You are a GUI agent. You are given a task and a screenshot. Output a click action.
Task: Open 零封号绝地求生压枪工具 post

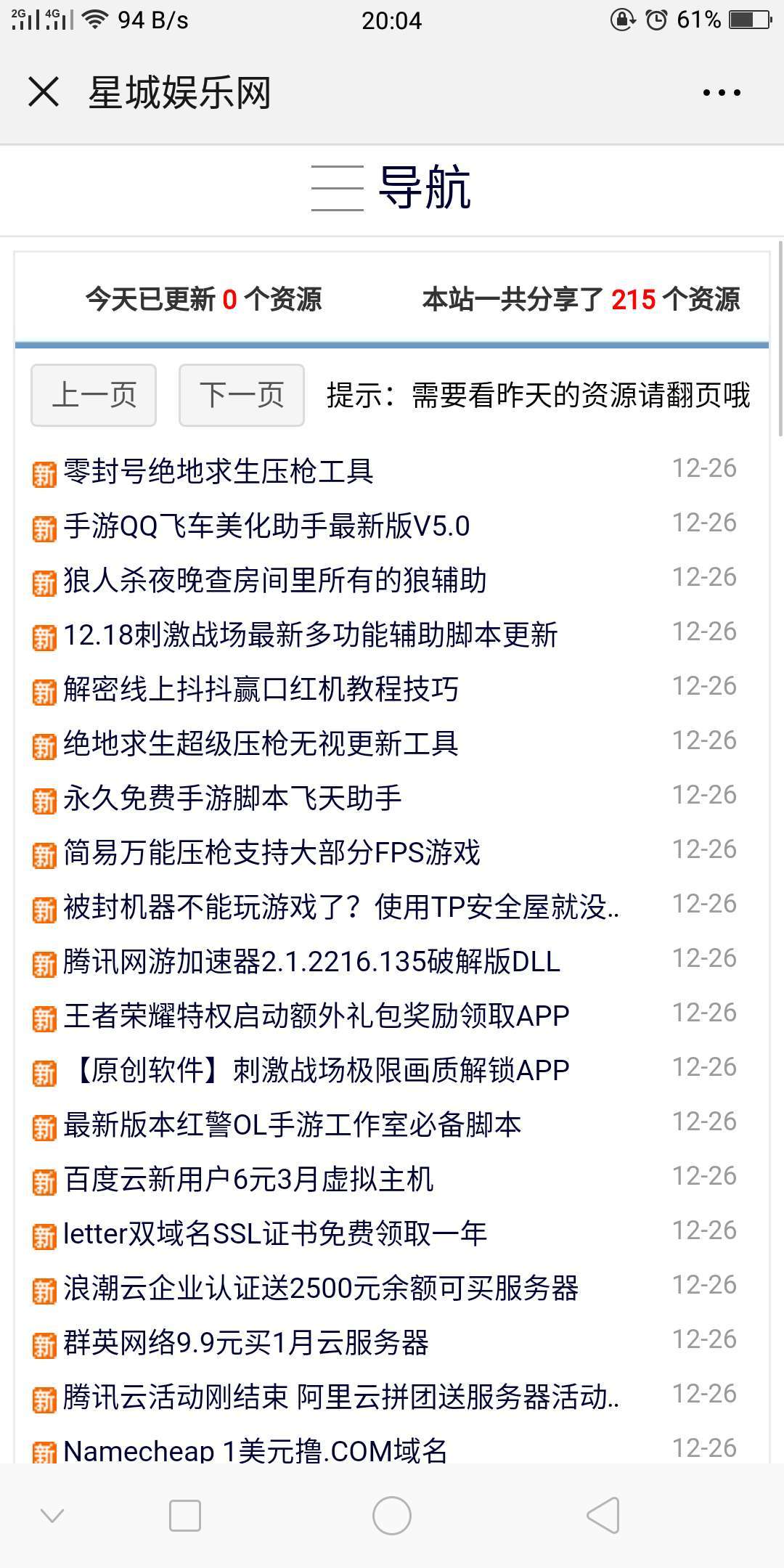[219, 471]
